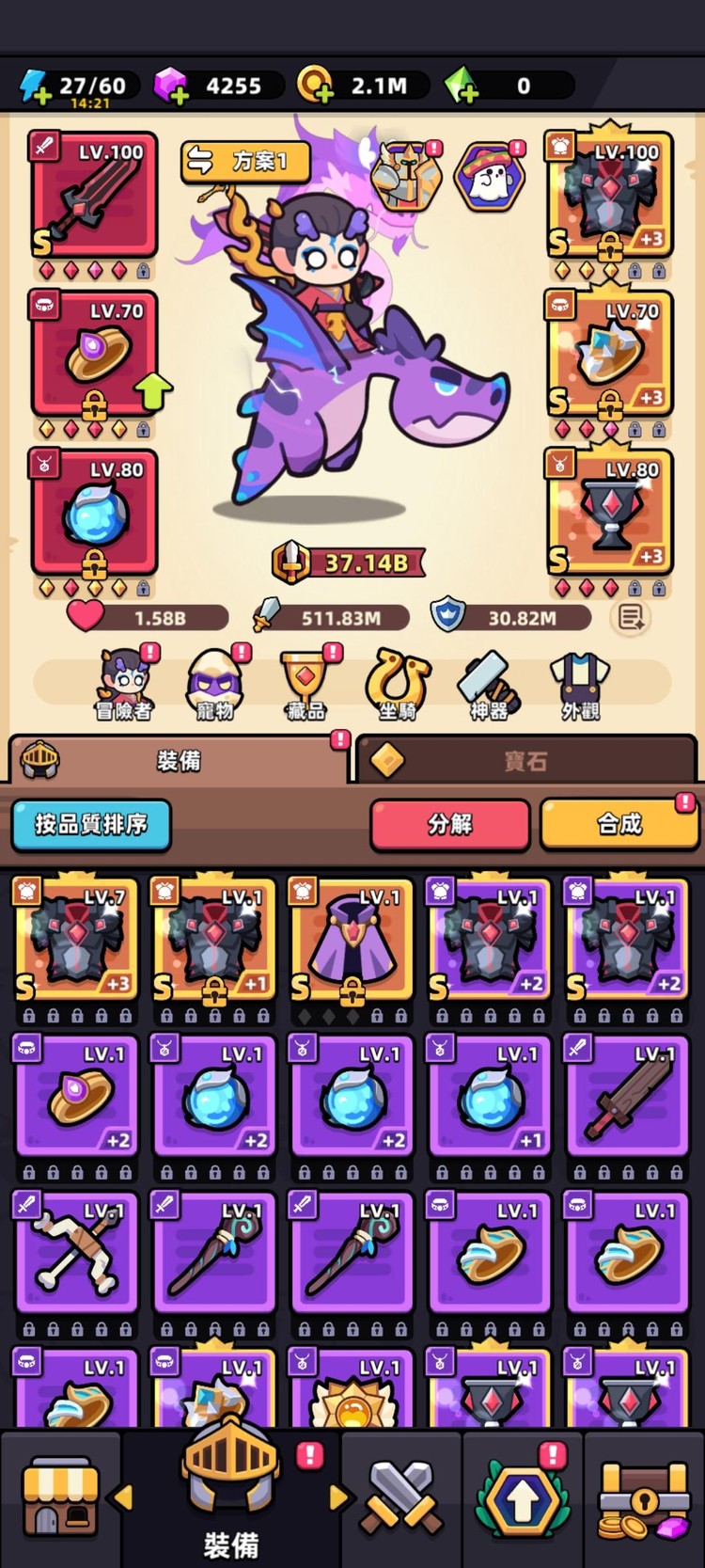
Task: Open the 冒險者 menu
Action: pyautogui.click(x=124, y=685)
